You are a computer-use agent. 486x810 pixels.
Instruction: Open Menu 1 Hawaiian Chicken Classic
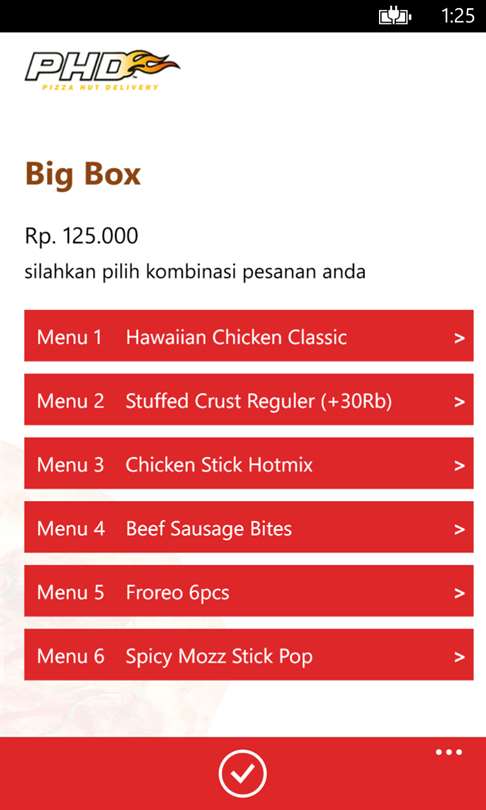248,335
